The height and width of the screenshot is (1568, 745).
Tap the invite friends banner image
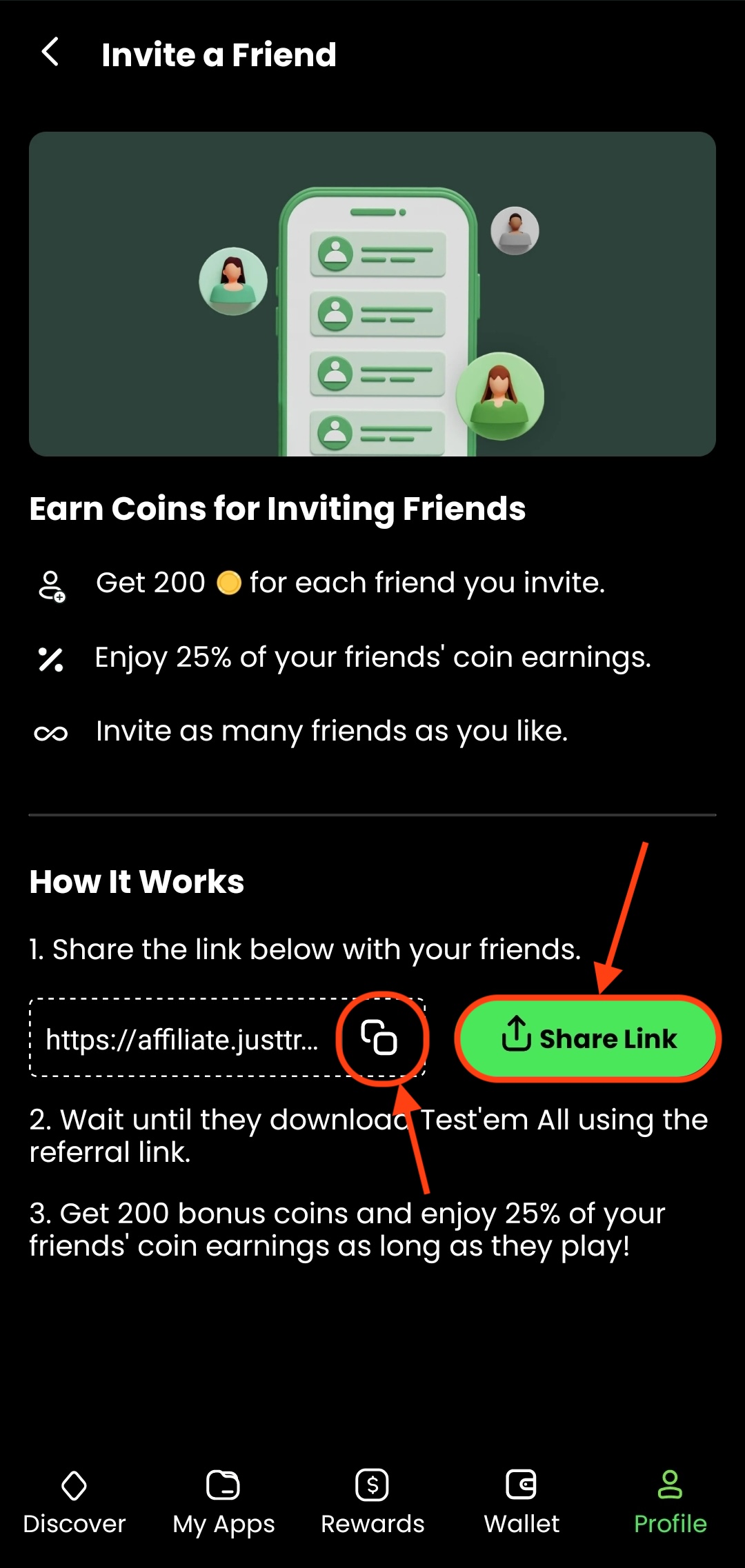(x=372, y=292)
